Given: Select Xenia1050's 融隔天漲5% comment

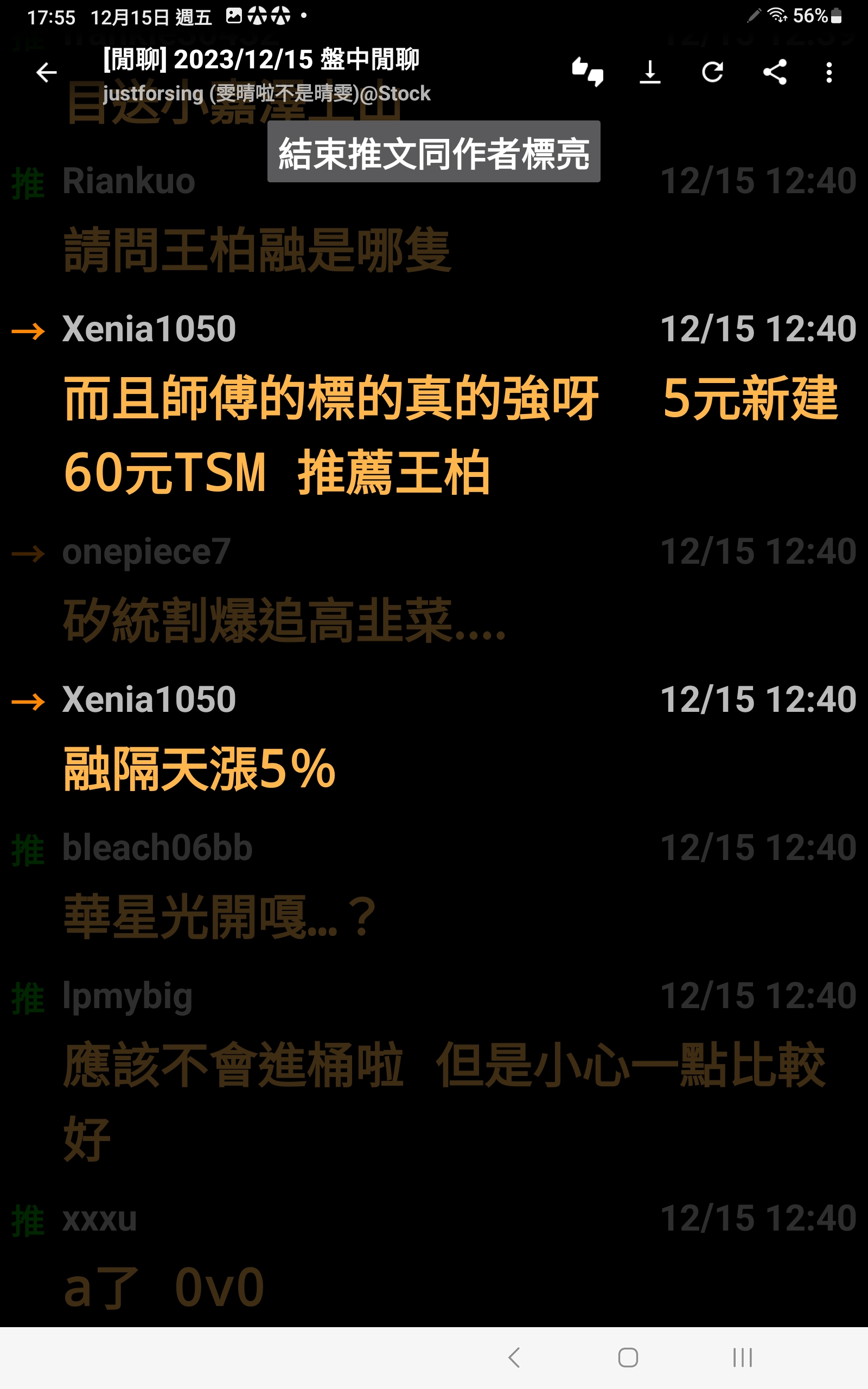Looking at the screenshot, I should tap(434, 737).
